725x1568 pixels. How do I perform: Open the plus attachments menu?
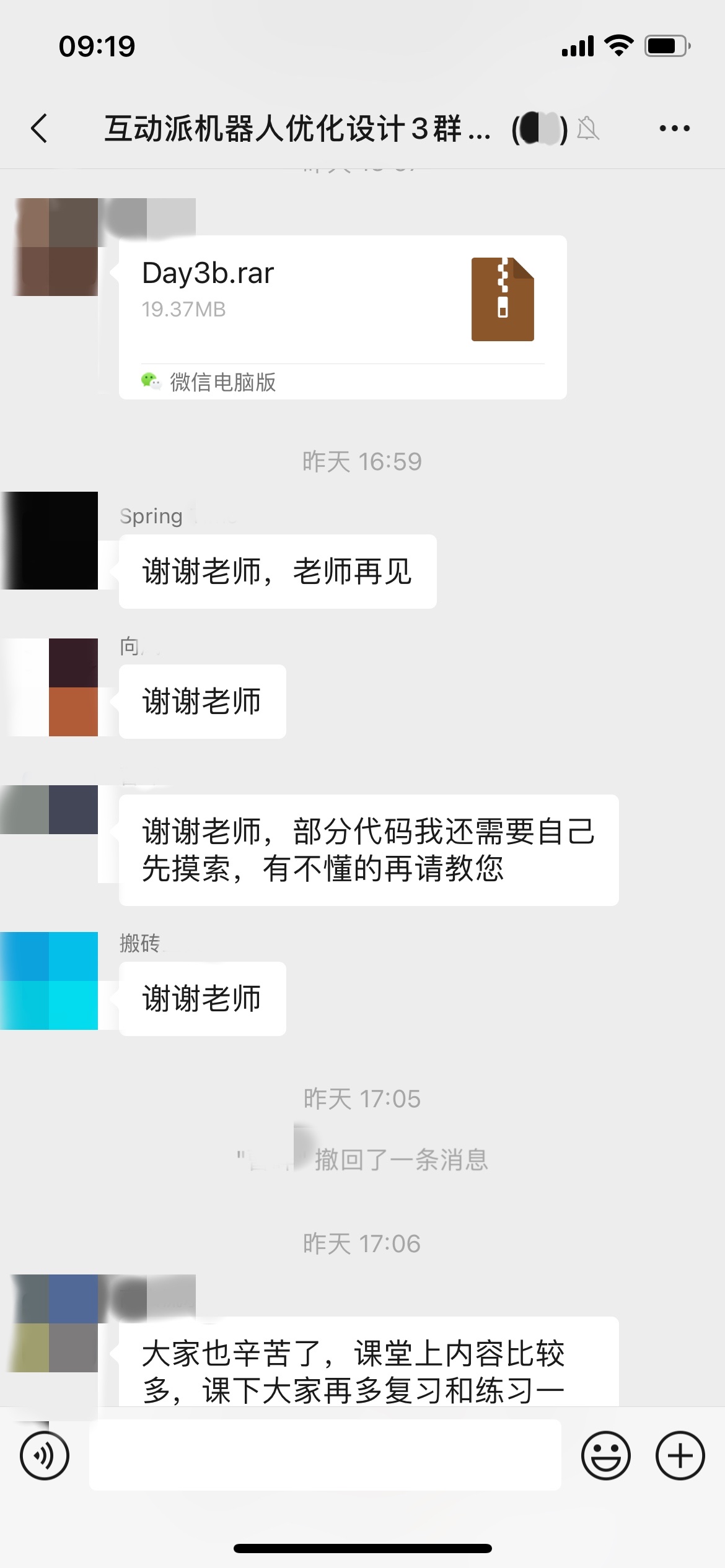click(680, 1455)
